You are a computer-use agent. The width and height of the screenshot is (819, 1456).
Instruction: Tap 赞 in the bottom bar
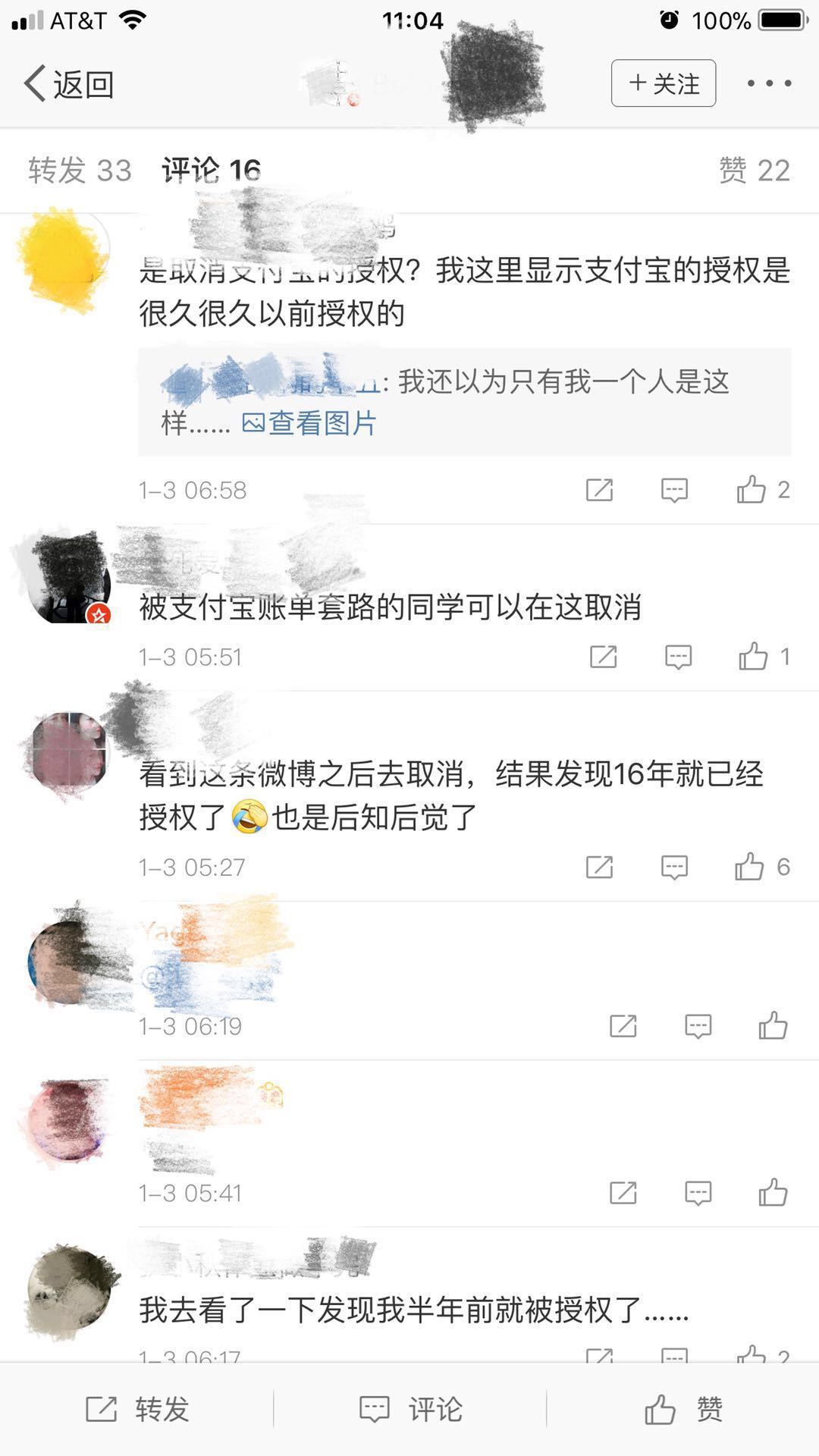click(683, 1409)
